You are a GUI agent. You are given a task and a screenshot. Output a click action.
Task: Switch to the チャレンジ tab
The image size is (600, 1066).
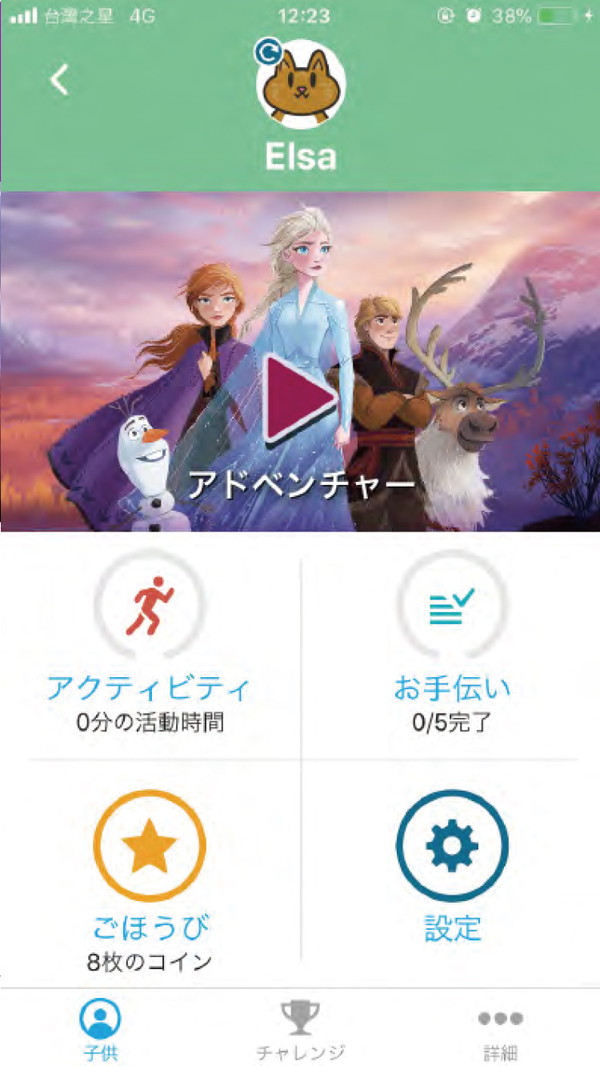point(300,1030)
